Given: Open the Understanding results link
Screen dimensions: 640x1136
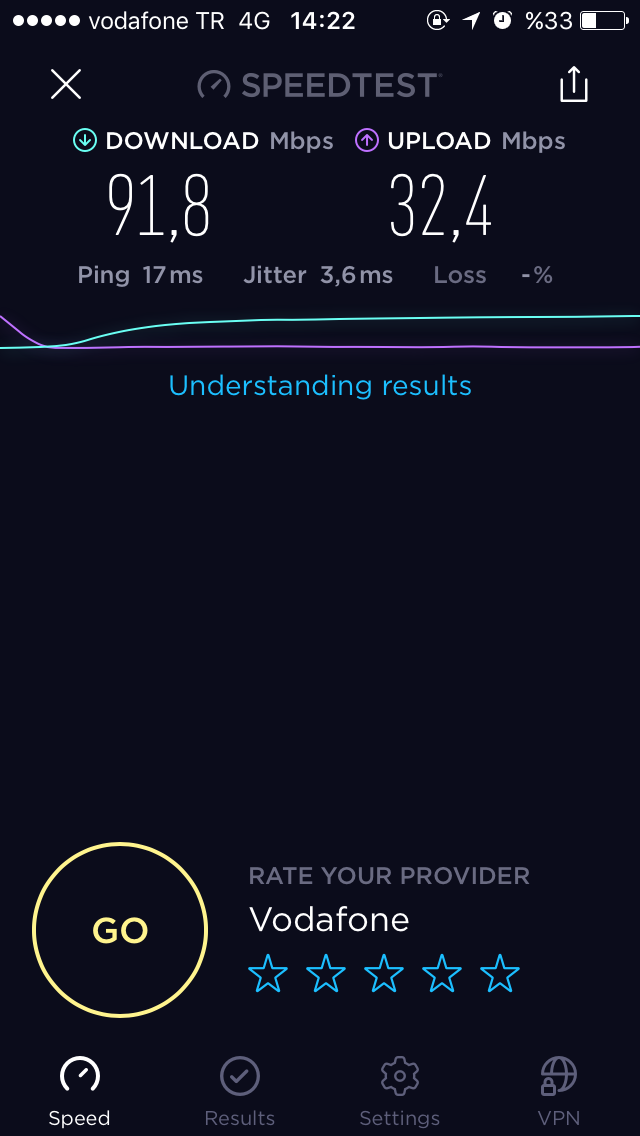Looking at the screenshot, I should coord(320,385).
